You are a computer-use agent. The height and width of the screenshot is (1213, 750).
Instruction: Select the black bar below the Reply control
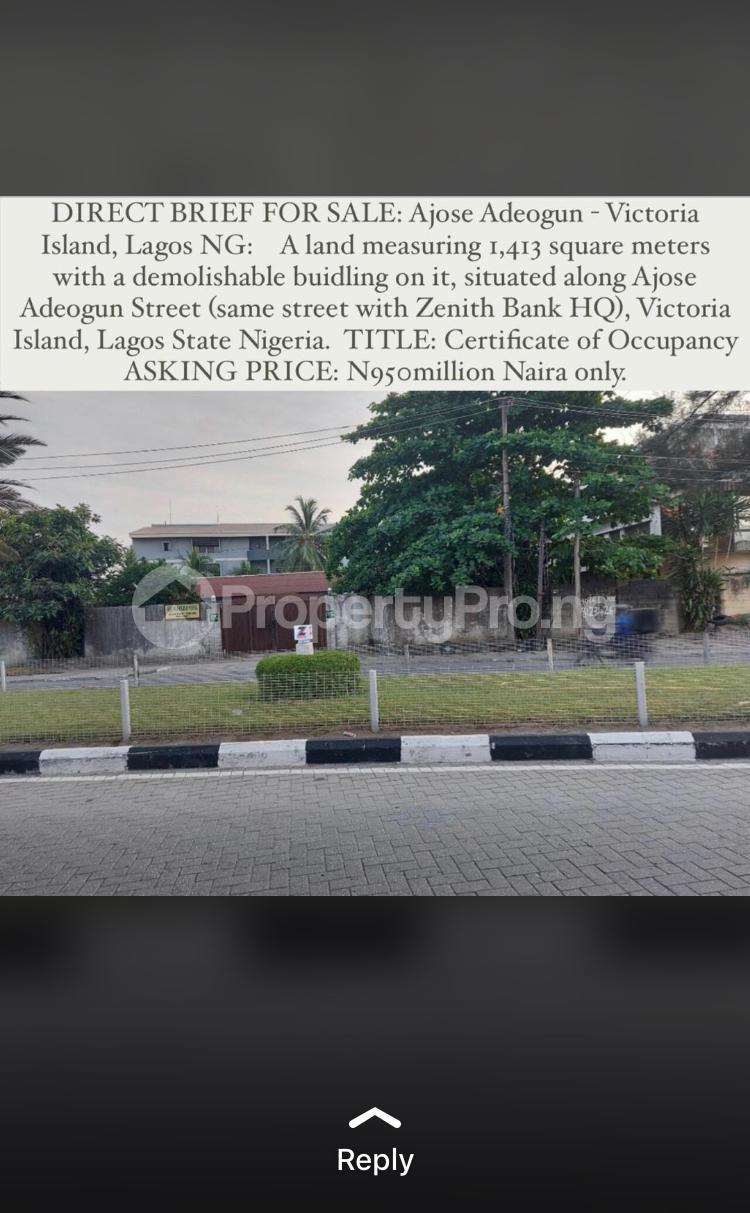(375, 1195)
